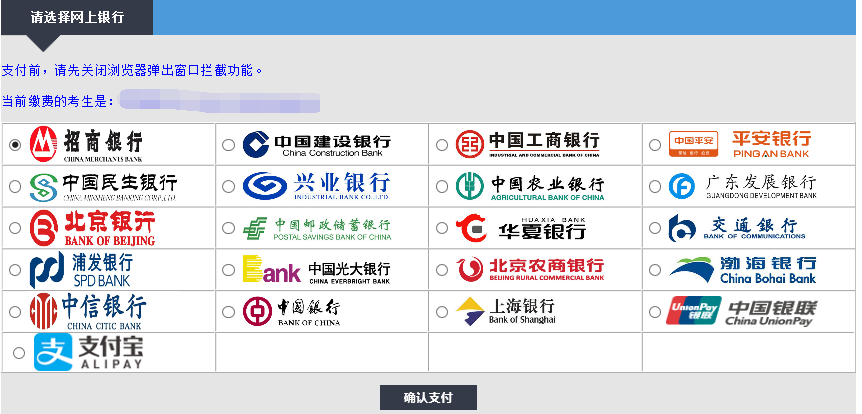Choose Bank of Communications
This screenshot has height=414, width=862.
click(655, 228)
